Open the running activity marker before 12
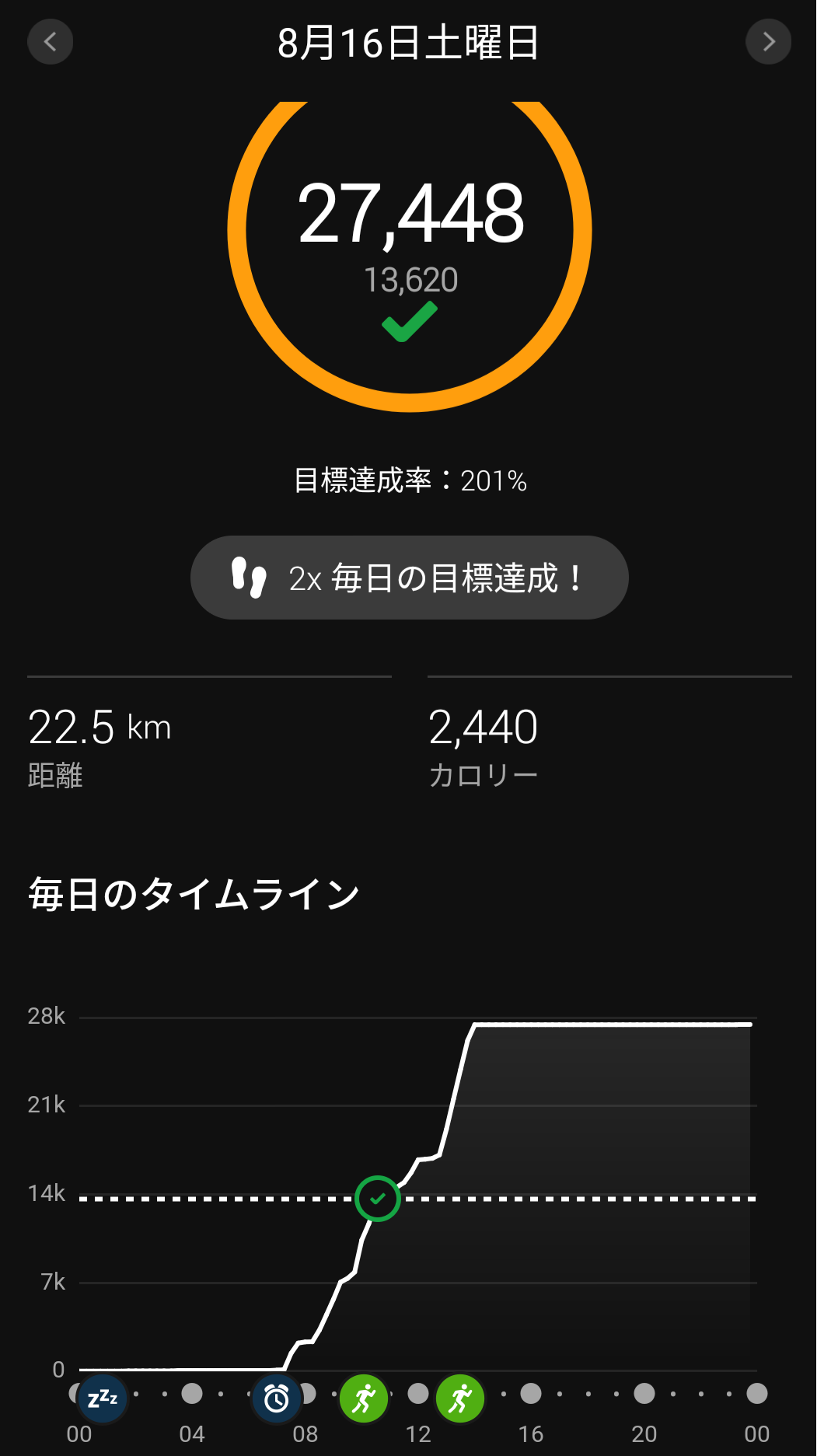The image size is (838, 1456). click(x=364, y=1398)
